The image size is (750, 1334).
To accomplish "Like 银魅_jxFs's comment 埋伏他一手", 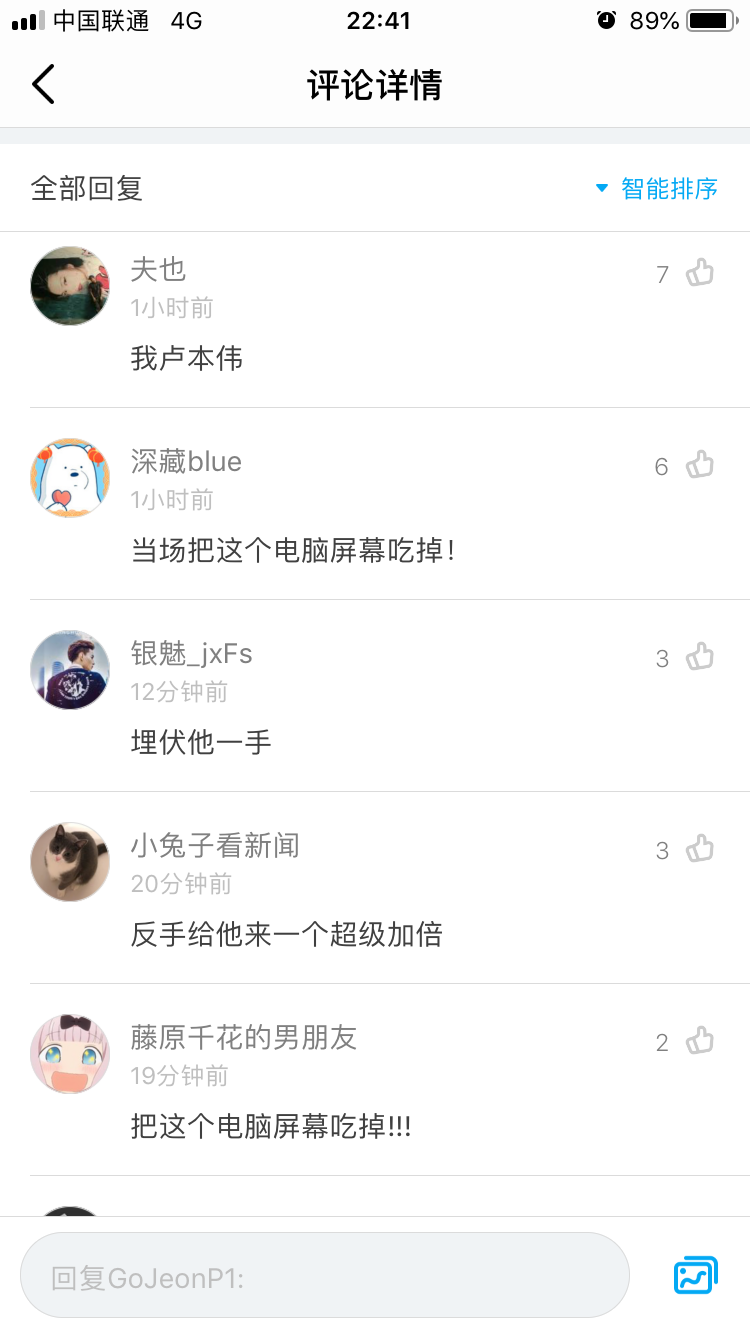I will (699, 657).
